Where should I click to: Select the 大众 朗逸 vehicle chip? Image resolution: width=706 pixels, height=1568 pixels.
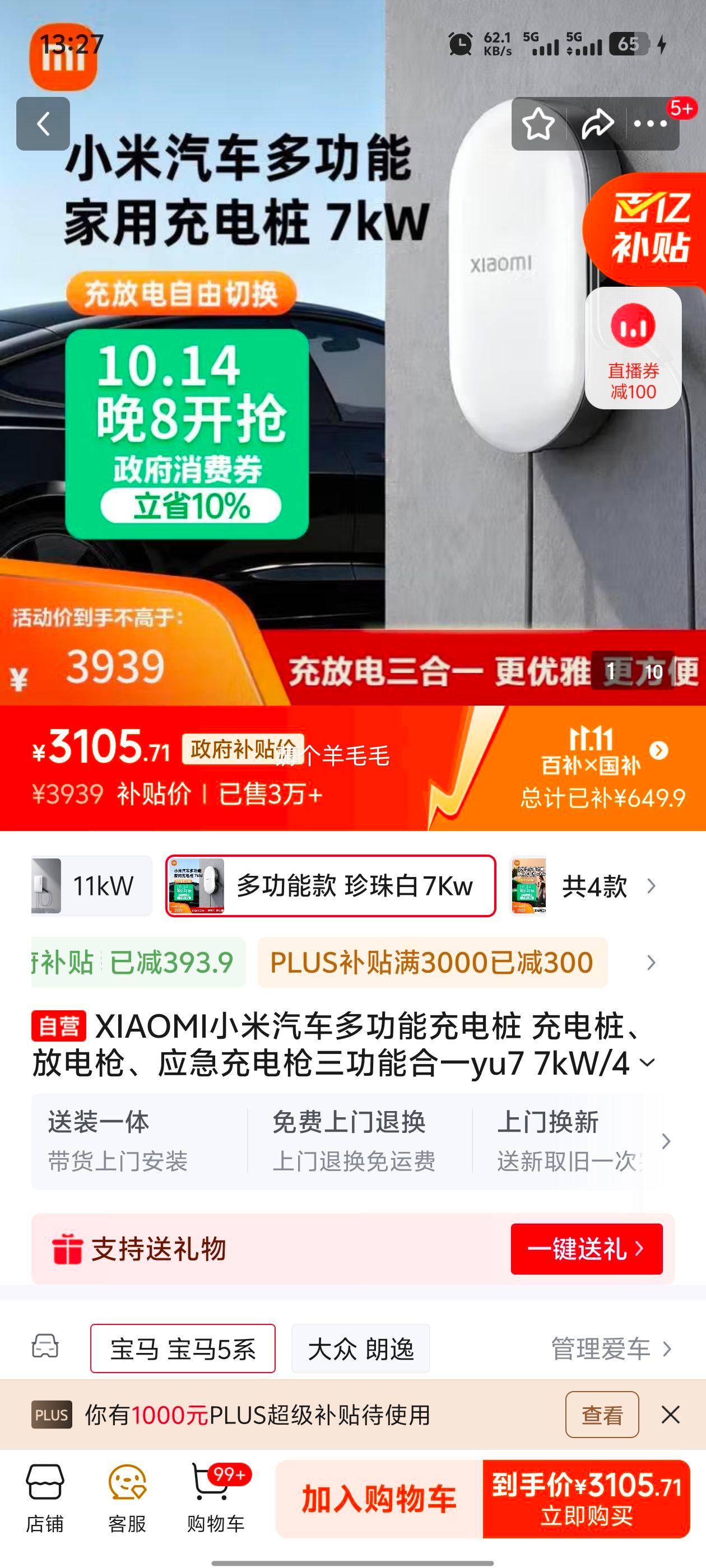pyautogui.click(x=361, y=1348)
